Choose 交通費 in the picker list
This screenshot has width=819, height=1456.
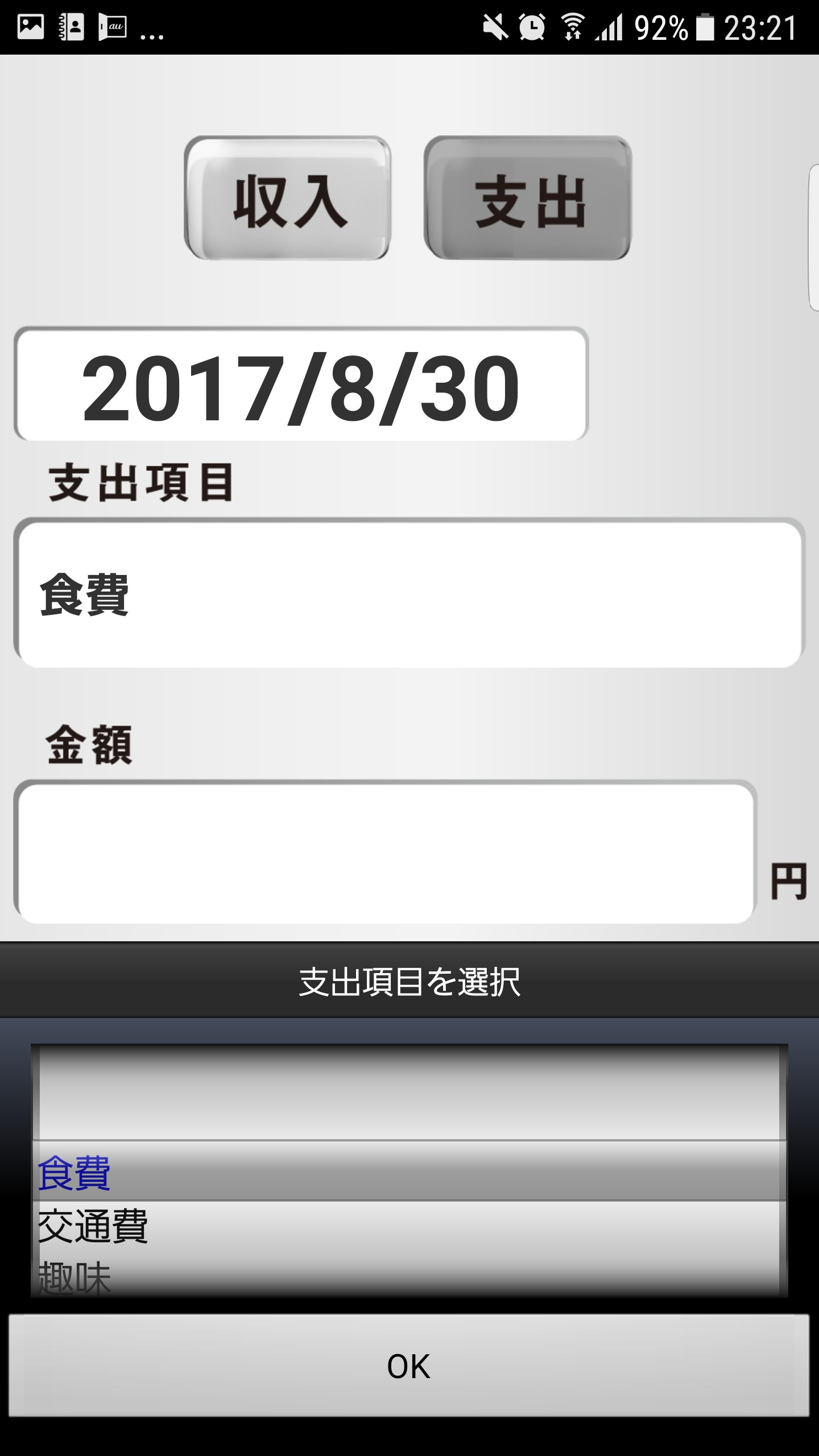[409, 1226]
